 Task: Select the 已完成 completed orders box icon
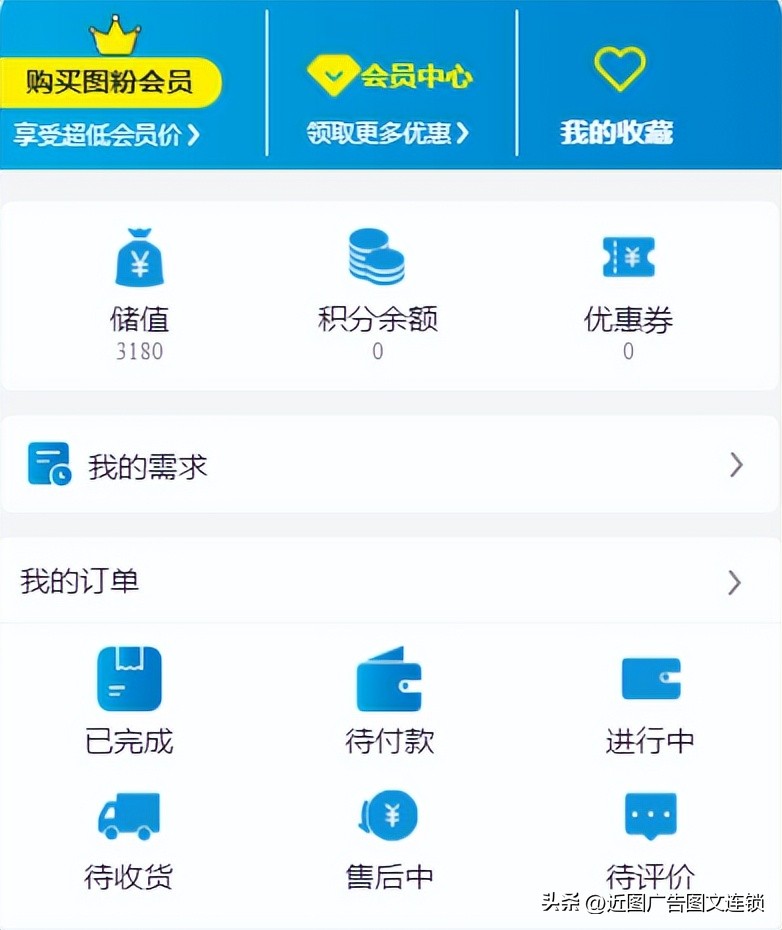(129, 678)
